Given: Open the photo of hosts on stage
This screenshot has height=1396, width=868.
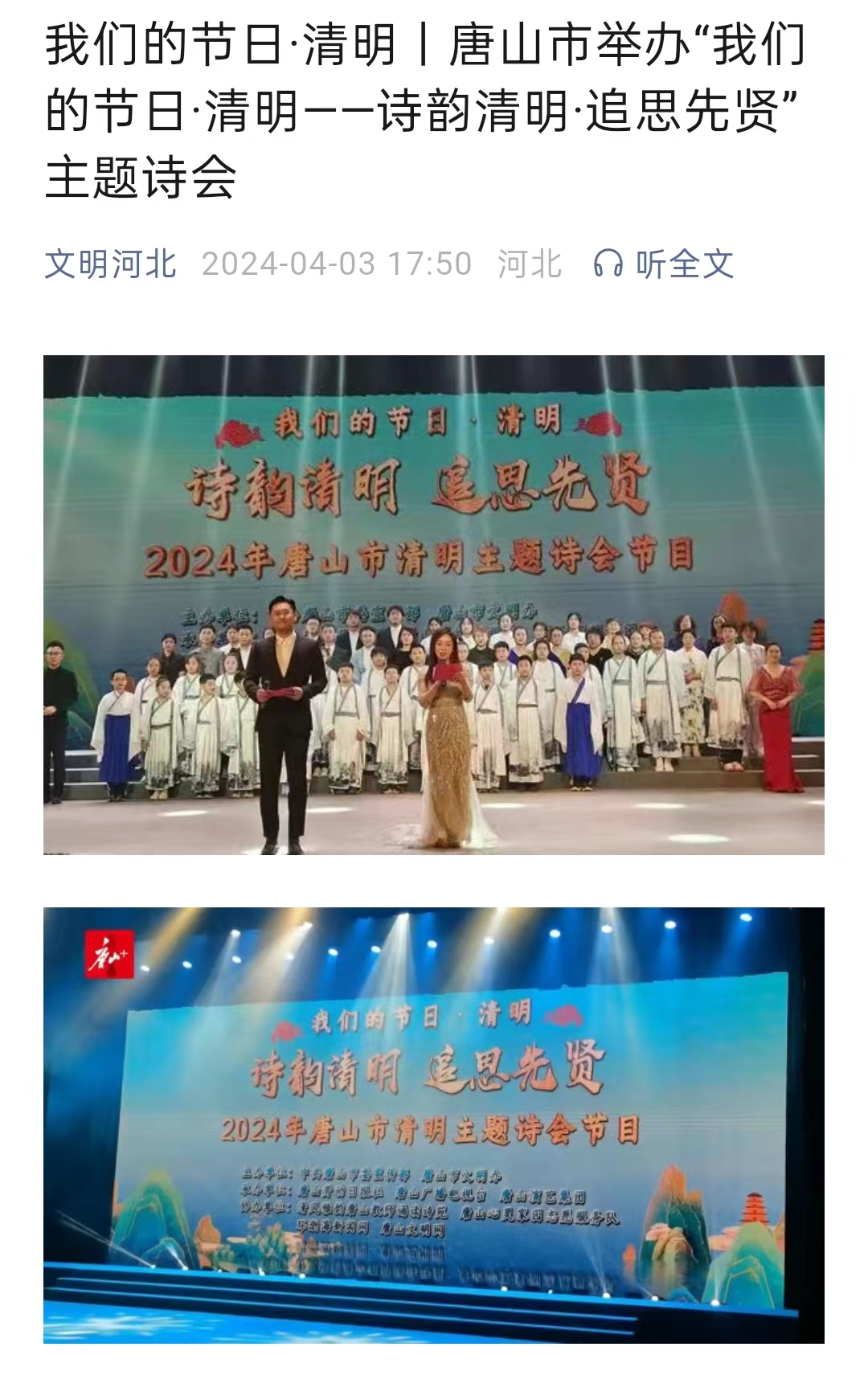Looking at the screenshot, I should tap(434, 604).
